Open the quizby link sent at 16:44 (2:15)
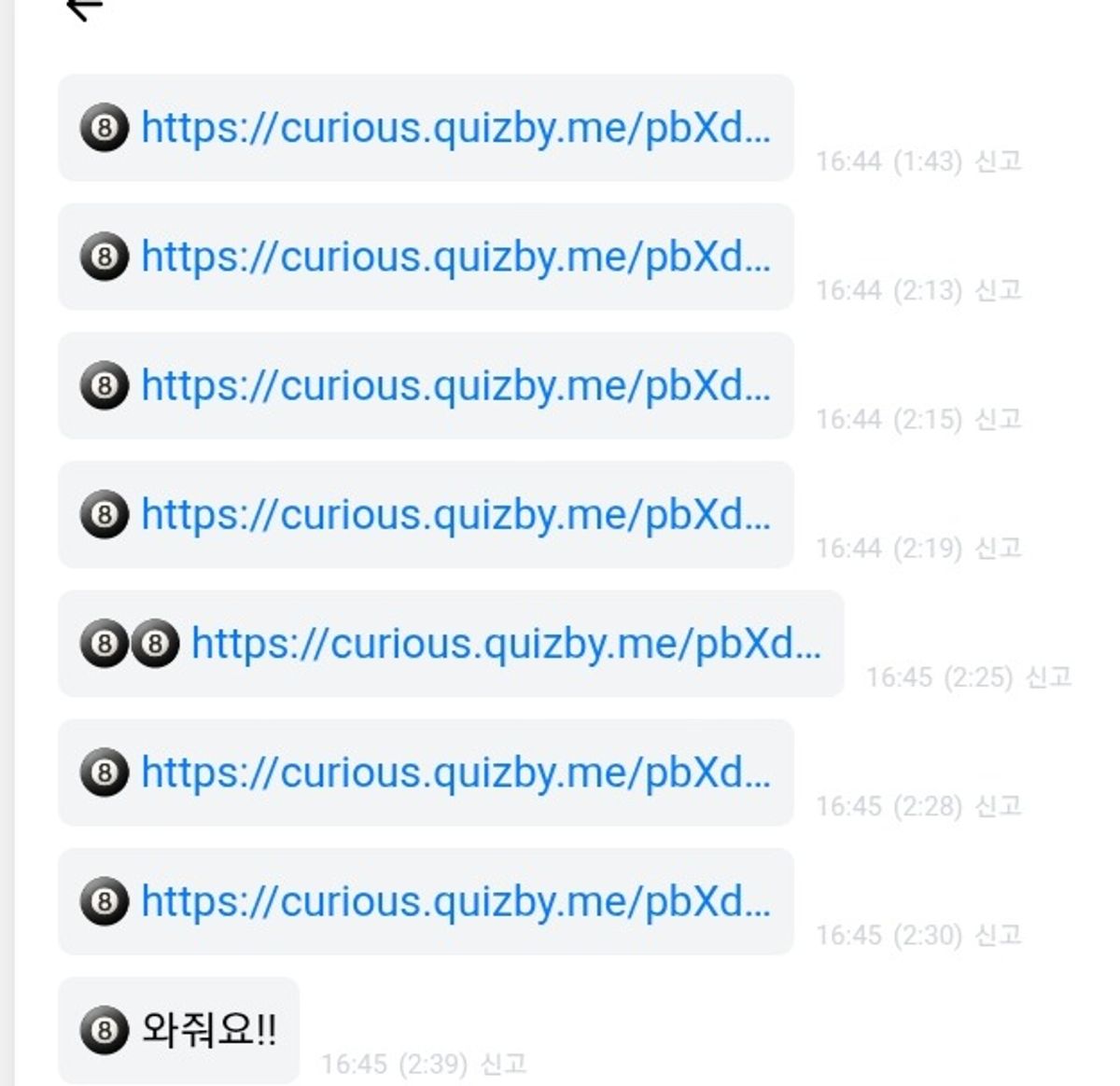 (455, 386)
